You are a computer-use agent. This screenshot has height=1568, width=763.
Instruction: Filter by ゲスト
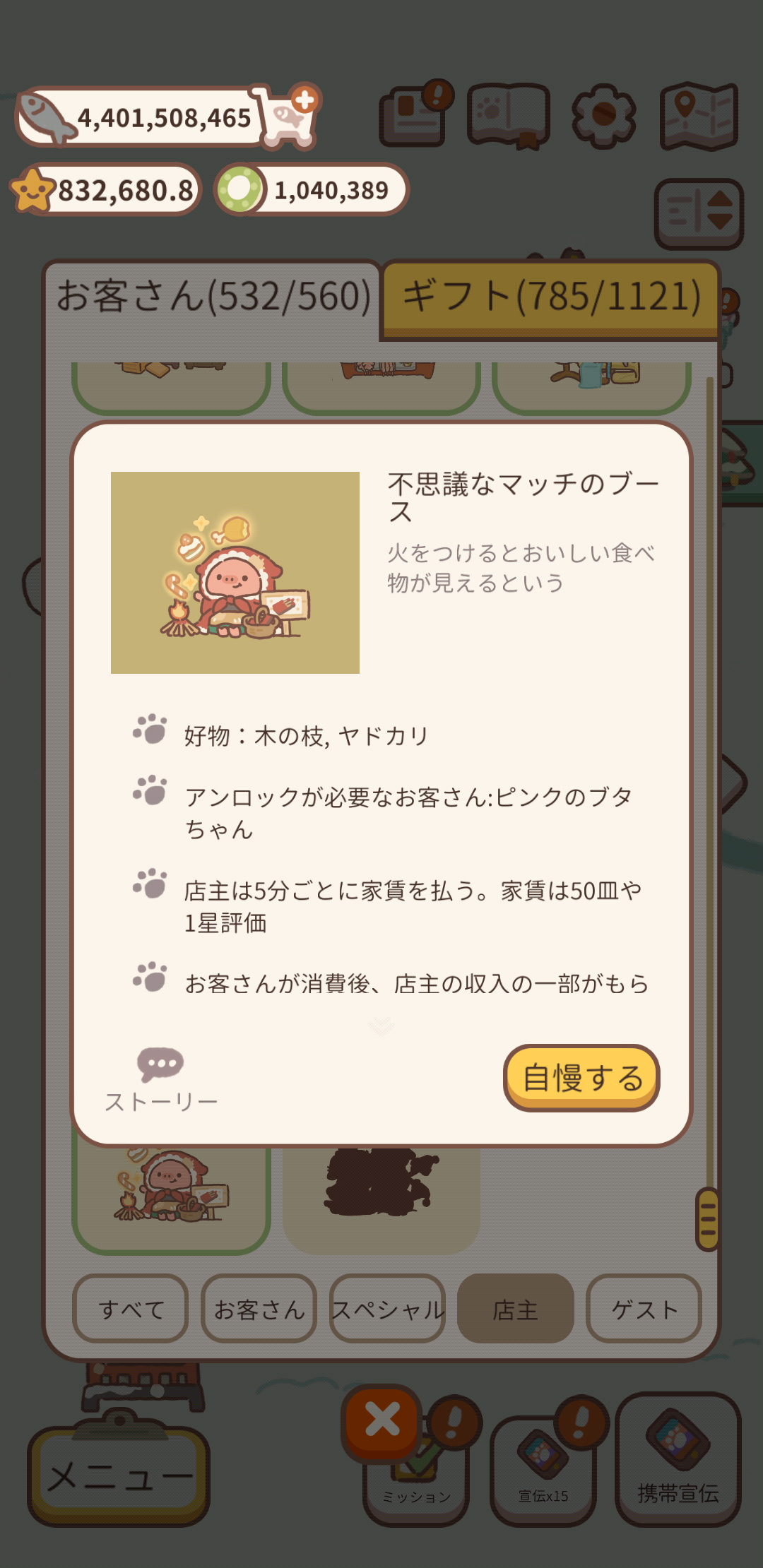[x=644, y=1309]
